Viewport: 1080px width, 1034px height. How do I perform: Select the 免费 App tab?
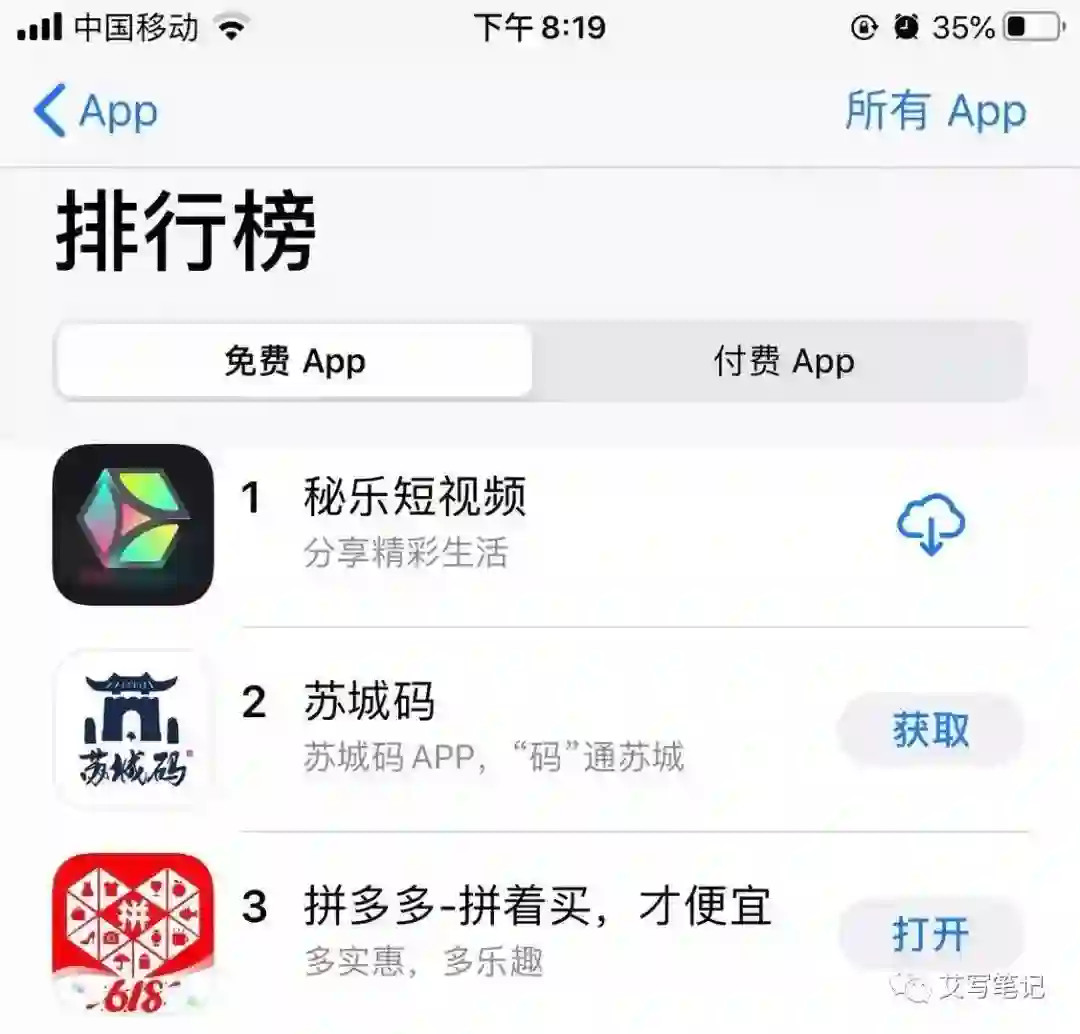(294, 361)
